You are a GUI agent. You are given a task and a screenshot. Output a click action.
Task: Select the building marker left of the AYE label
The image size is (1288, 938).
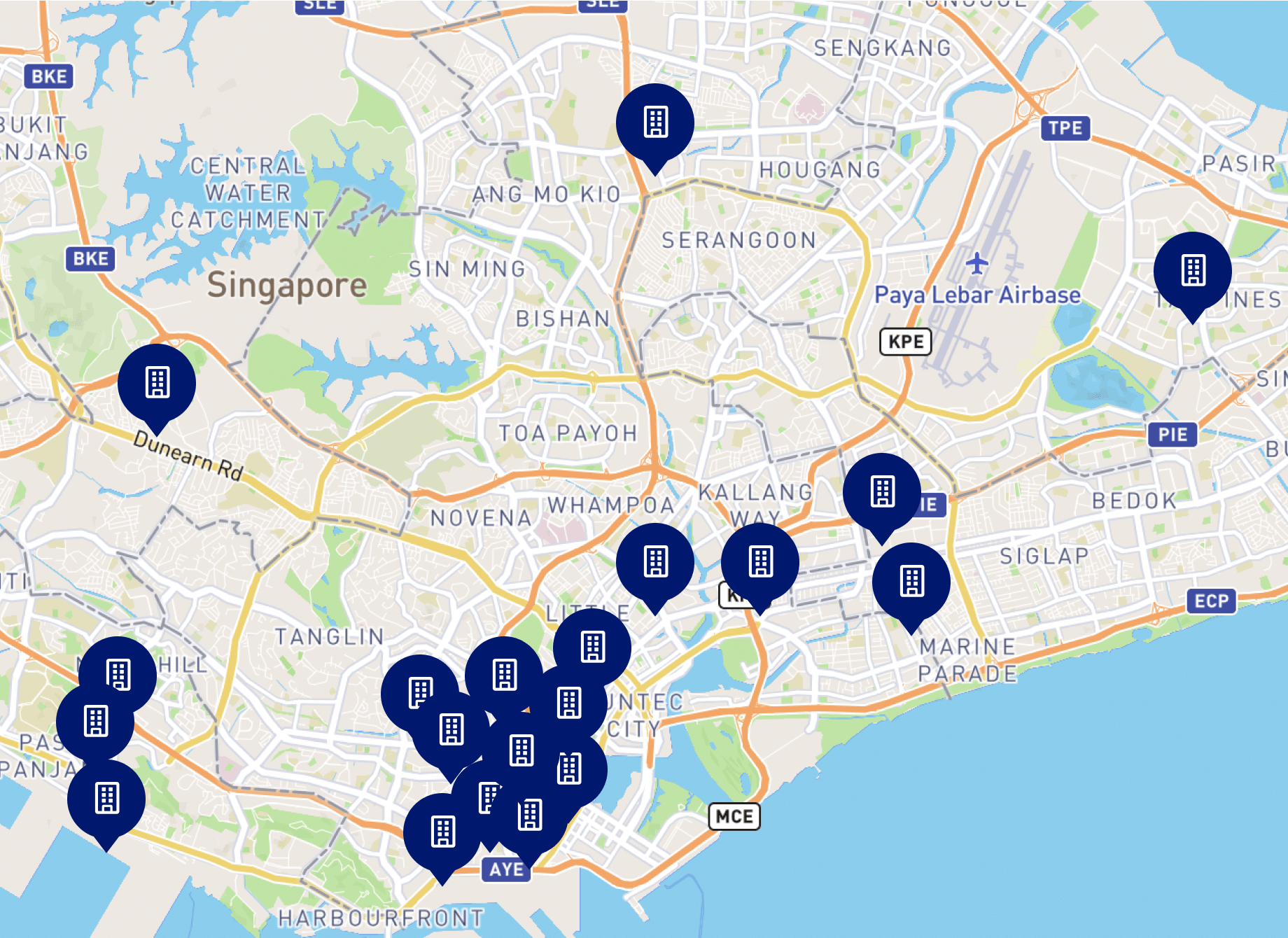coord(442,832)
